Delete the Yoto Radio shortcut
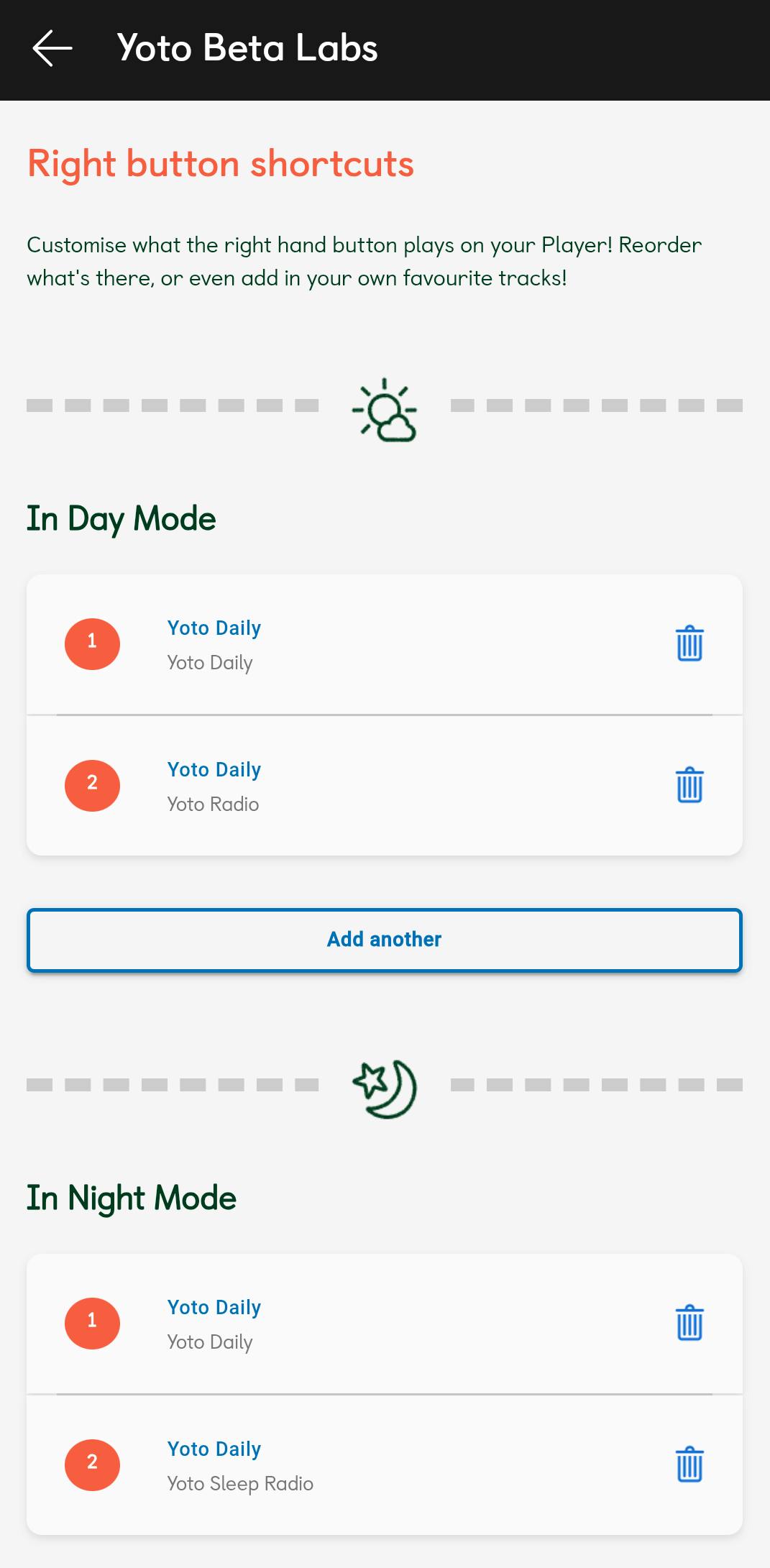 [x=689, y=785]
